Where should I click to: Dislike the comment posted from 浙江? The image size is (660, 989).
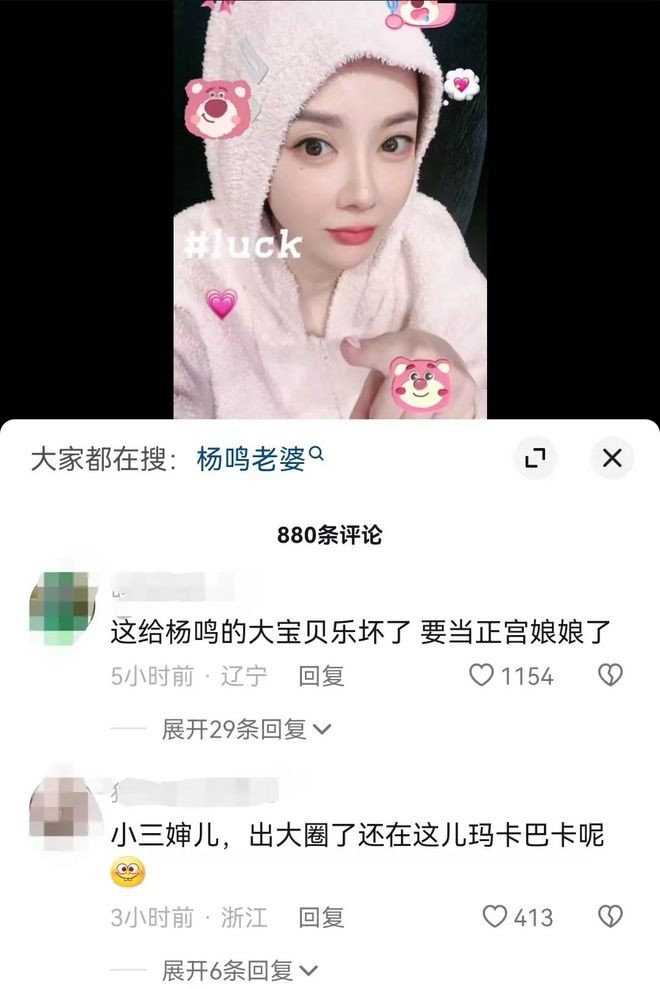point(609,916)
